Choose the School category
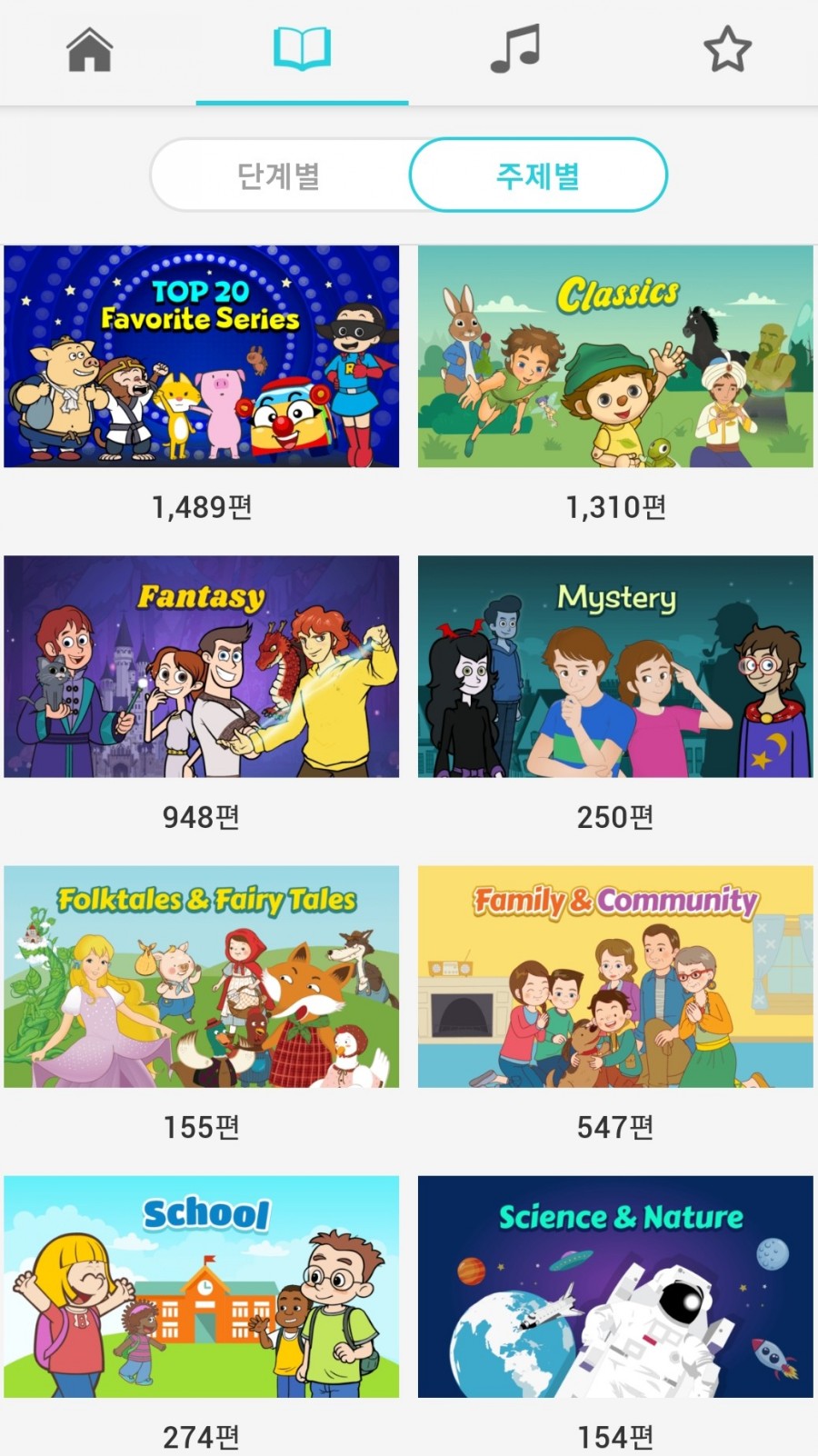This screenshot has height=1456, width=818. pos(202,1286)
